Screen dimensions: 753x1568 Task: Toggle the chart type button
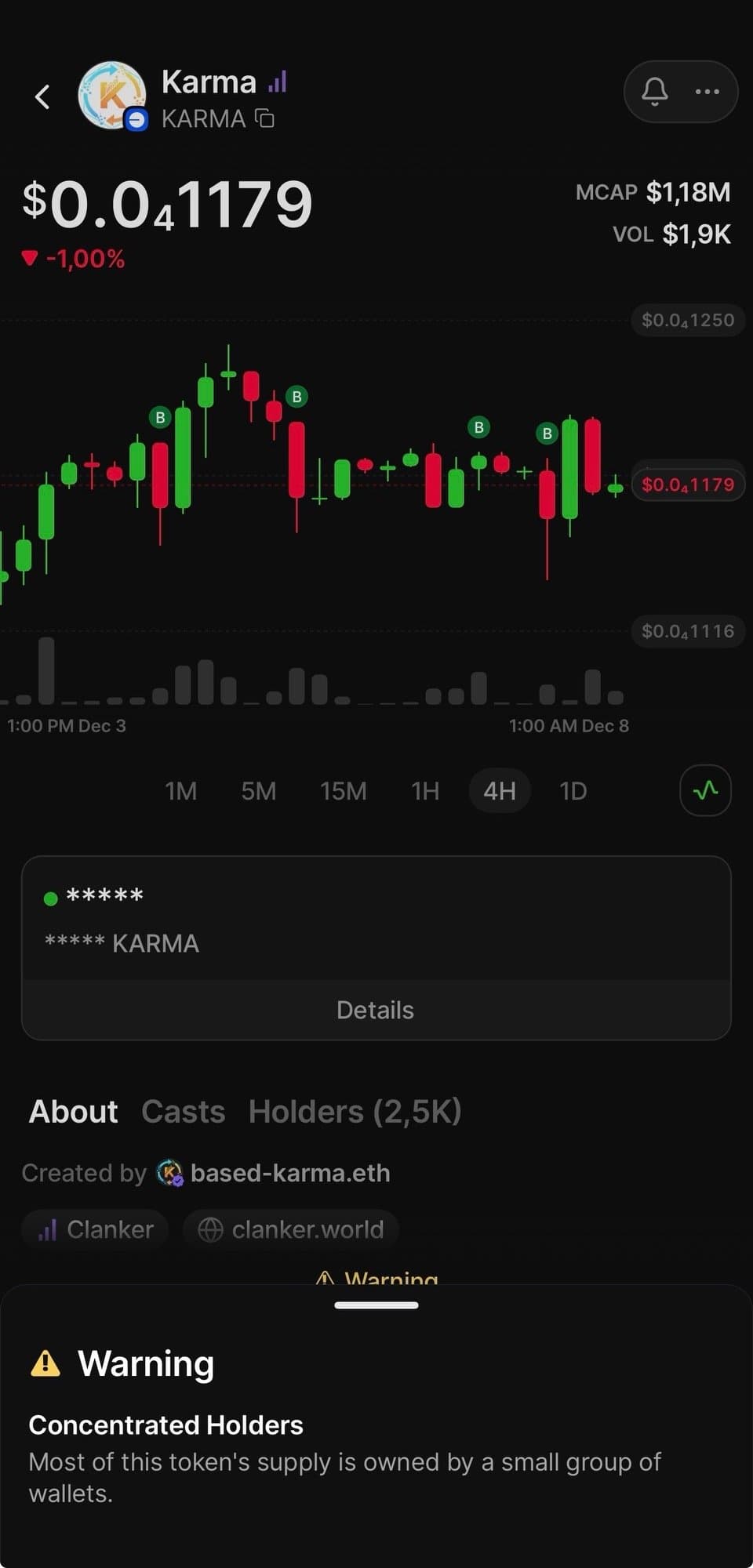coord(705,790)
